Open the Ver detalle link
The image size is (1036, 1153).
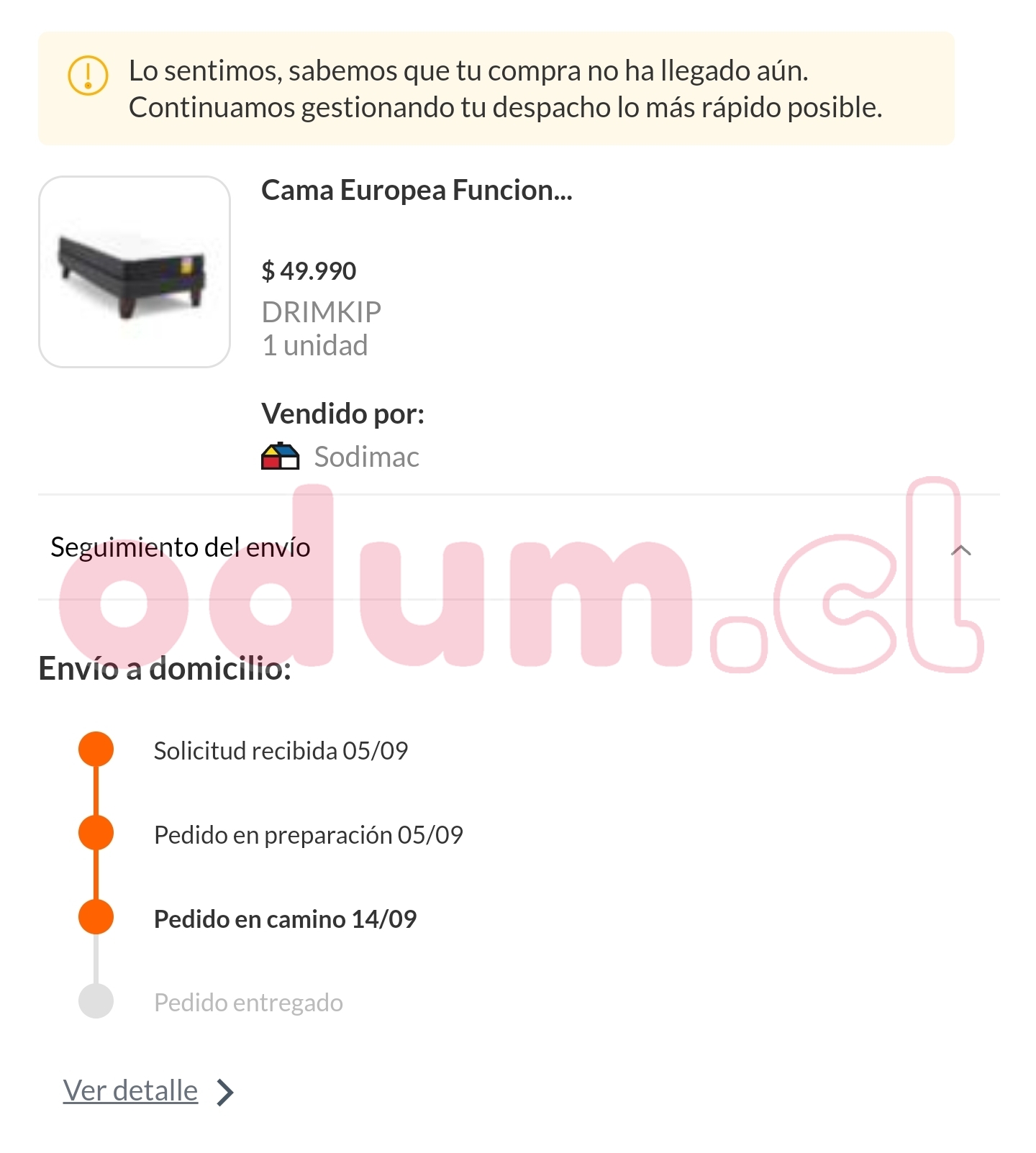131,1090
